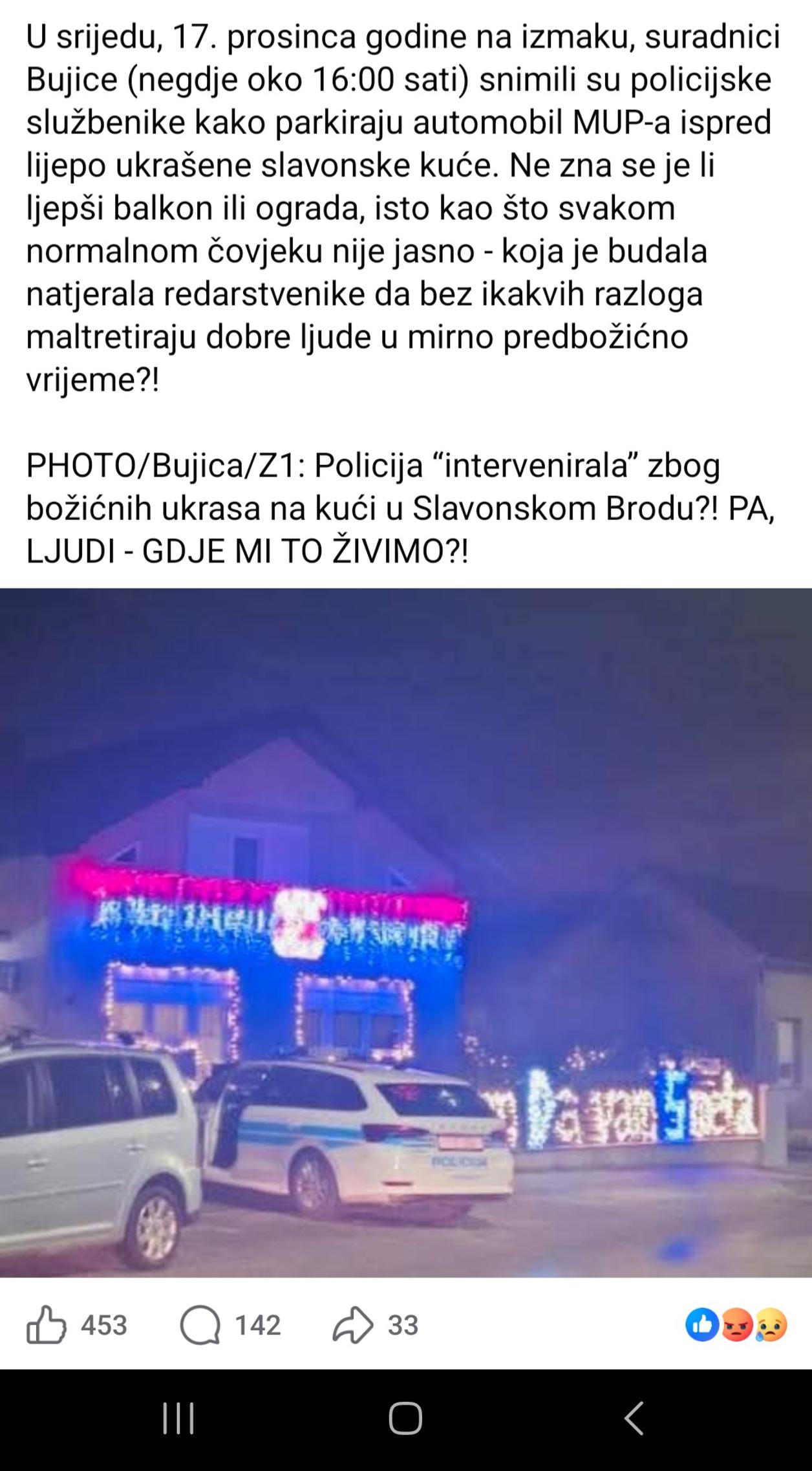View the reactions summary emojis
Viewport: 812px width, 1471px height.
(736, 1325)
